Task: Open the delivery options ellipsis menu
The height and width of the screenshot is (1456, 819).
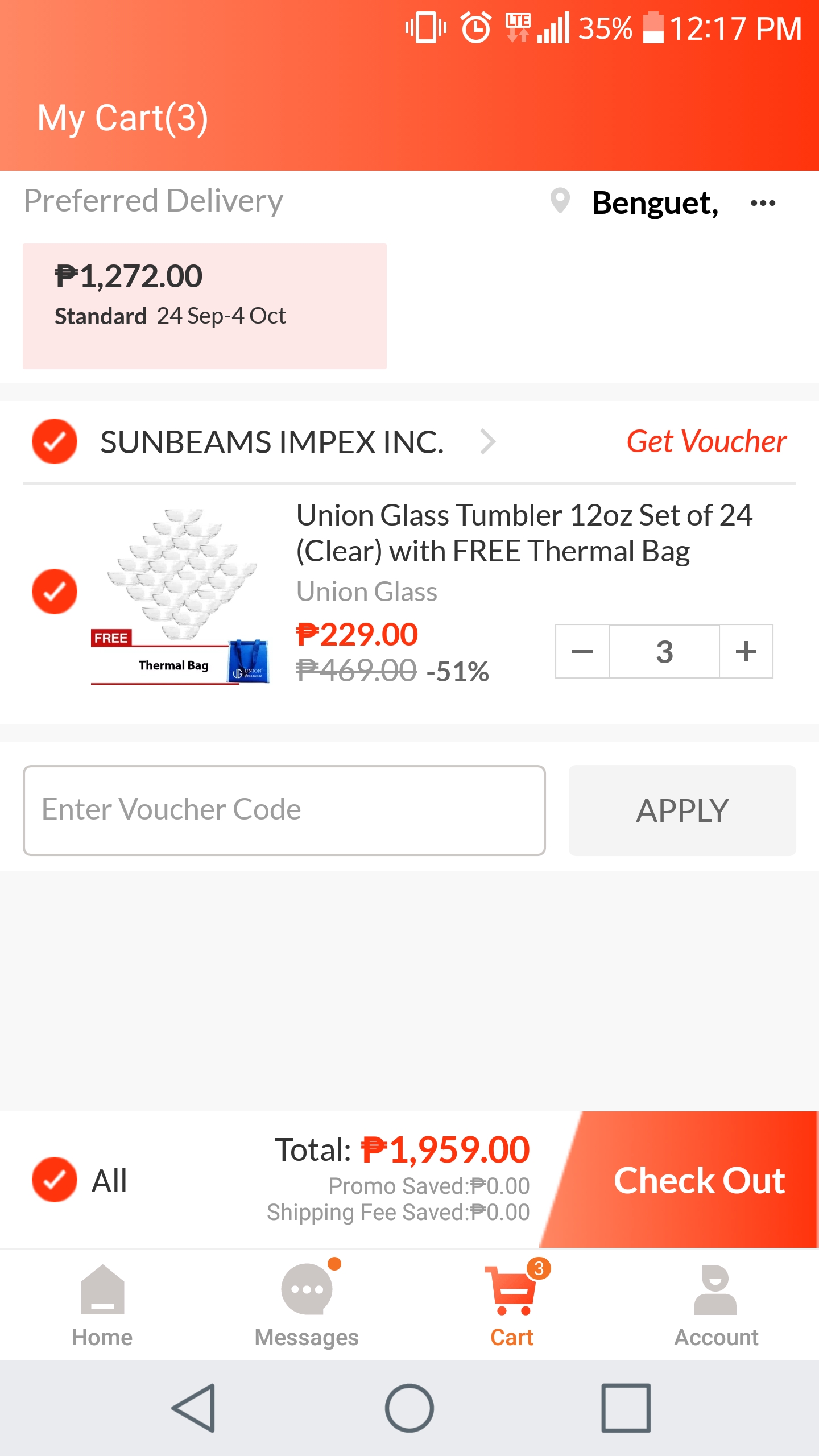Action: click(764, 202)
